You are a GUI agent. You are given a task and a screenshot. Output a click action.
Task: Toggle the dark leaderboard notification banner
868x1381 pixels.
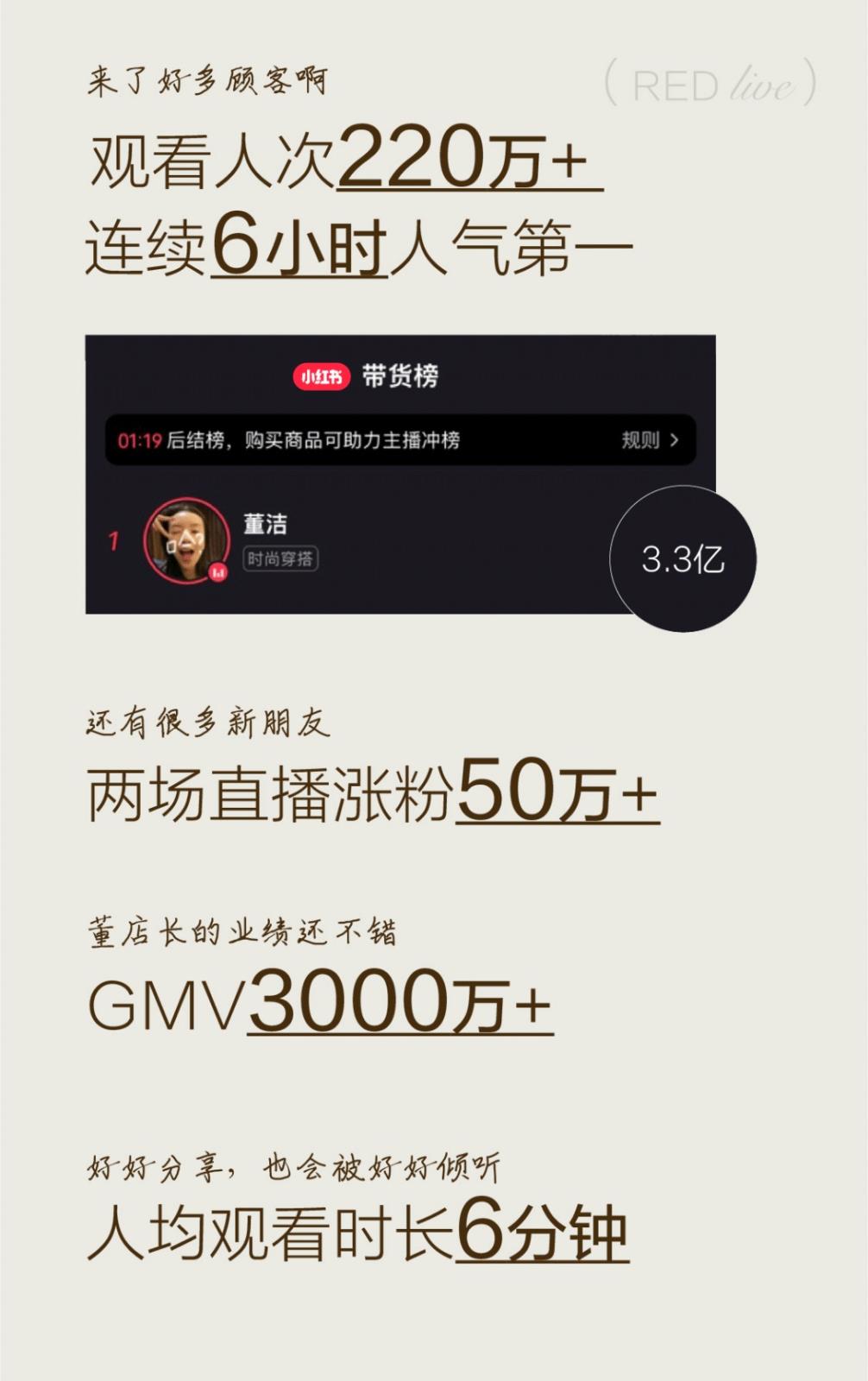click(397, 441)
